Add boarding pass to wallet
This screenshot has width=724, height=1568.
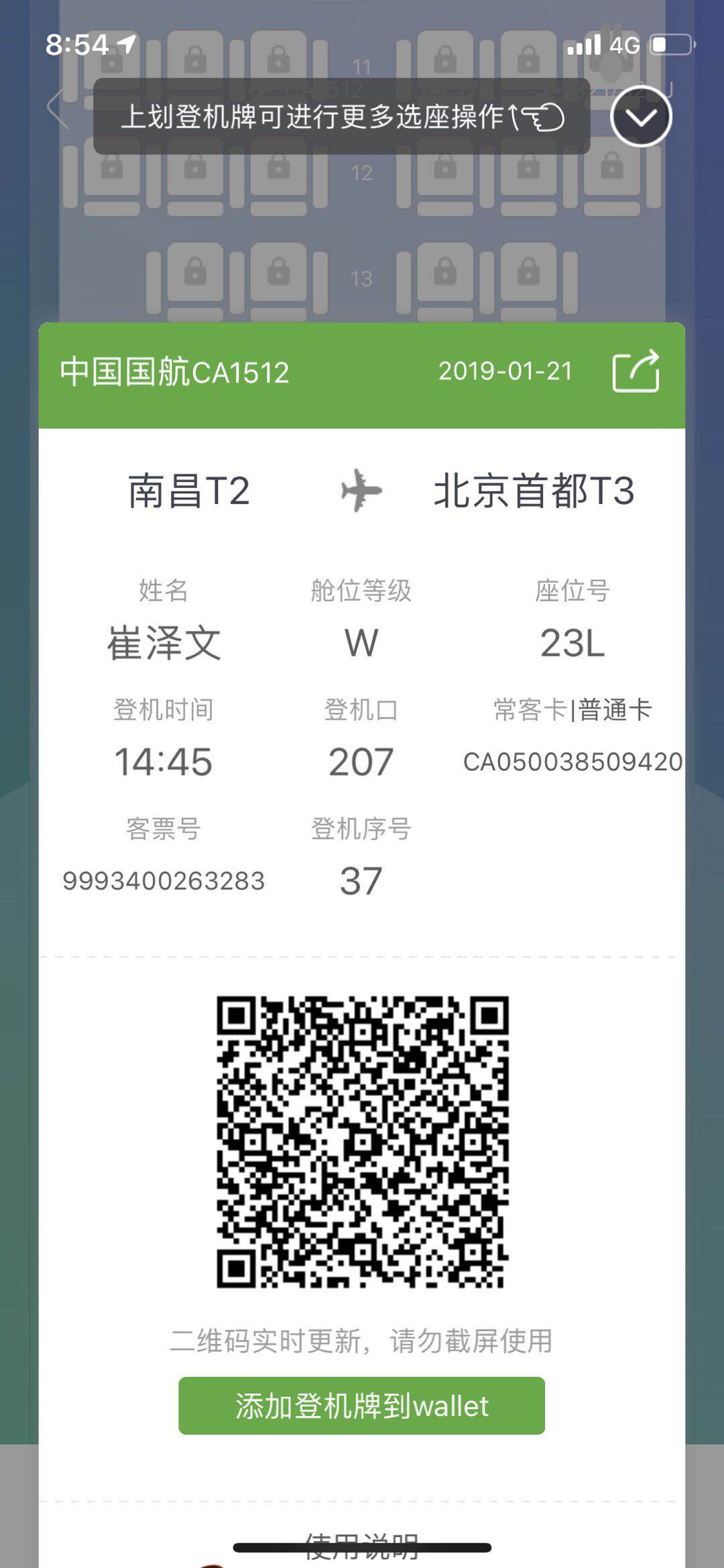[361, 1406]
